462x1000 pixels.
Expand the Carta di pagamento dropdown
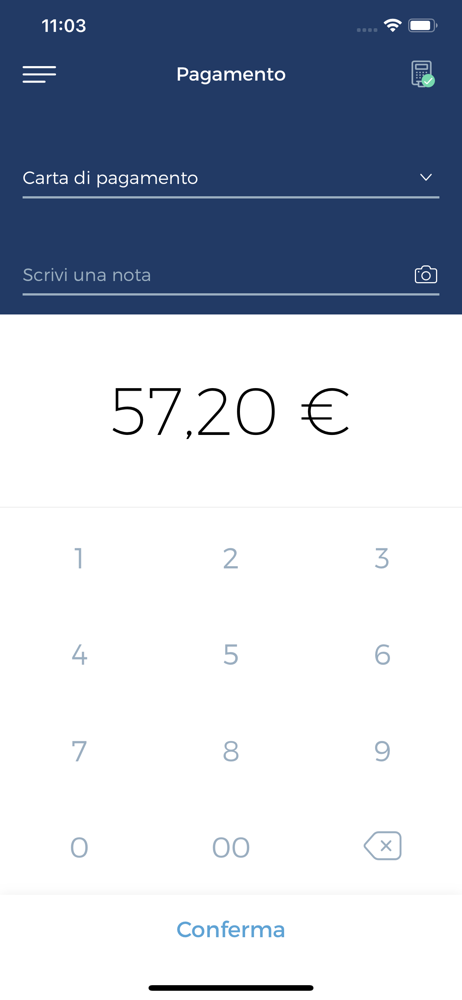point(231,178)
